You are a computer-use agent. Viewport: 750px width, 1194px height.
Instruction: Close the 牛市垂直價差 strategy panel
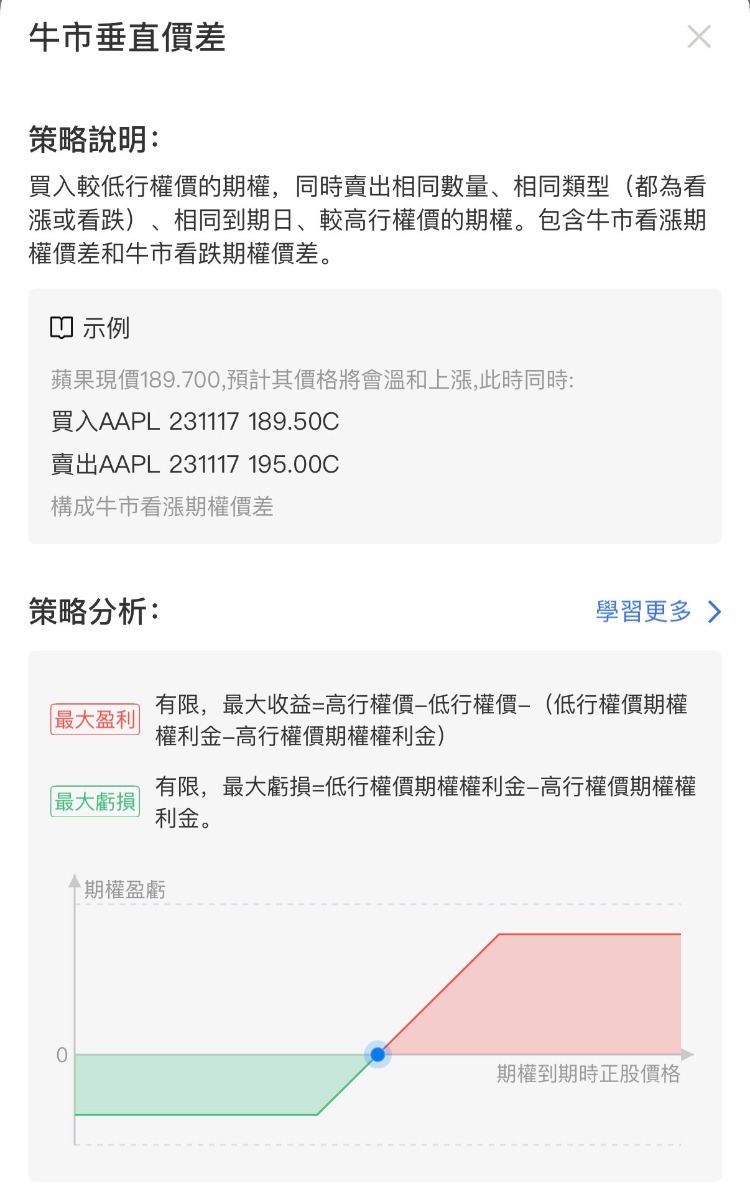[699, 38]
